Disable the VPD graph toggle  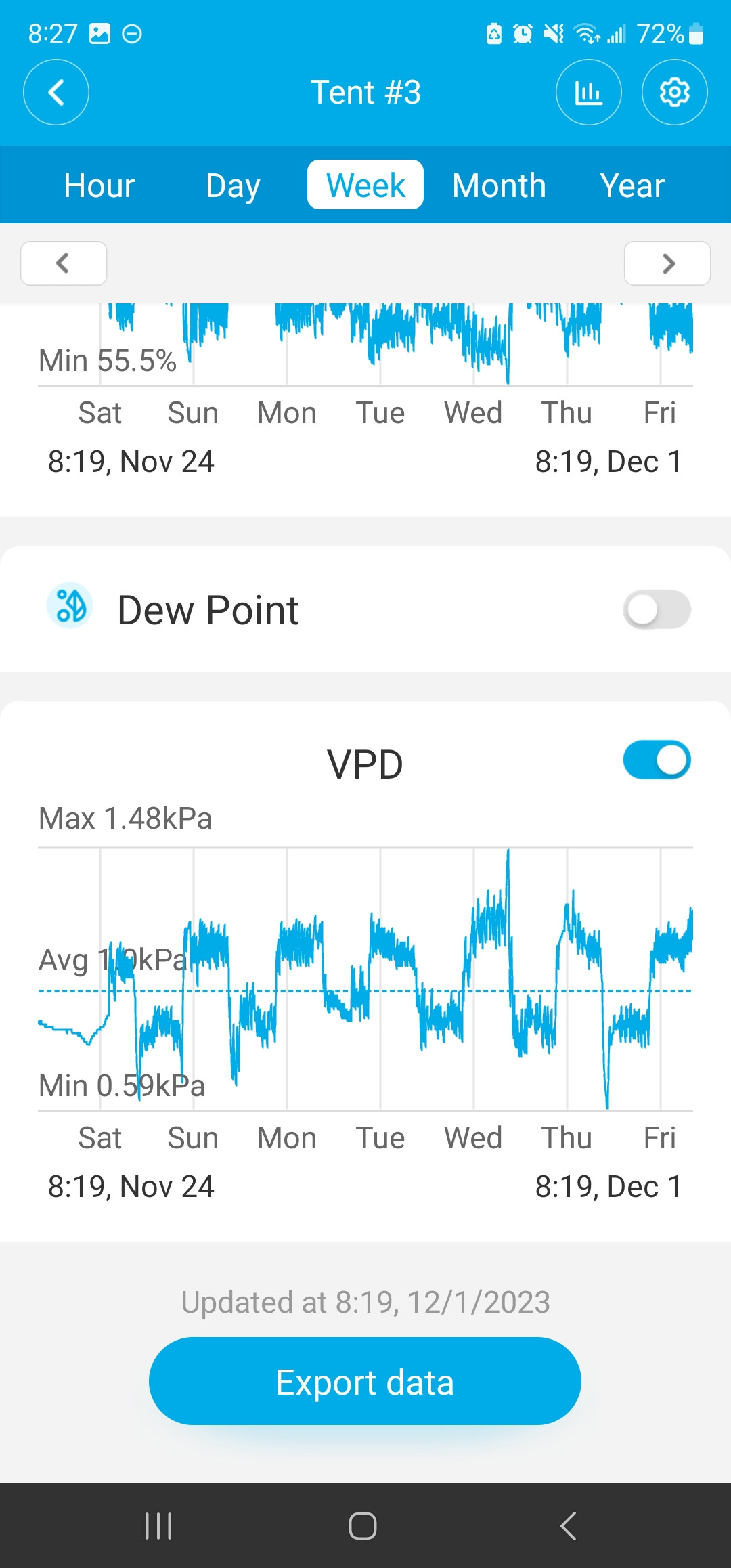[x=657, y=760]
